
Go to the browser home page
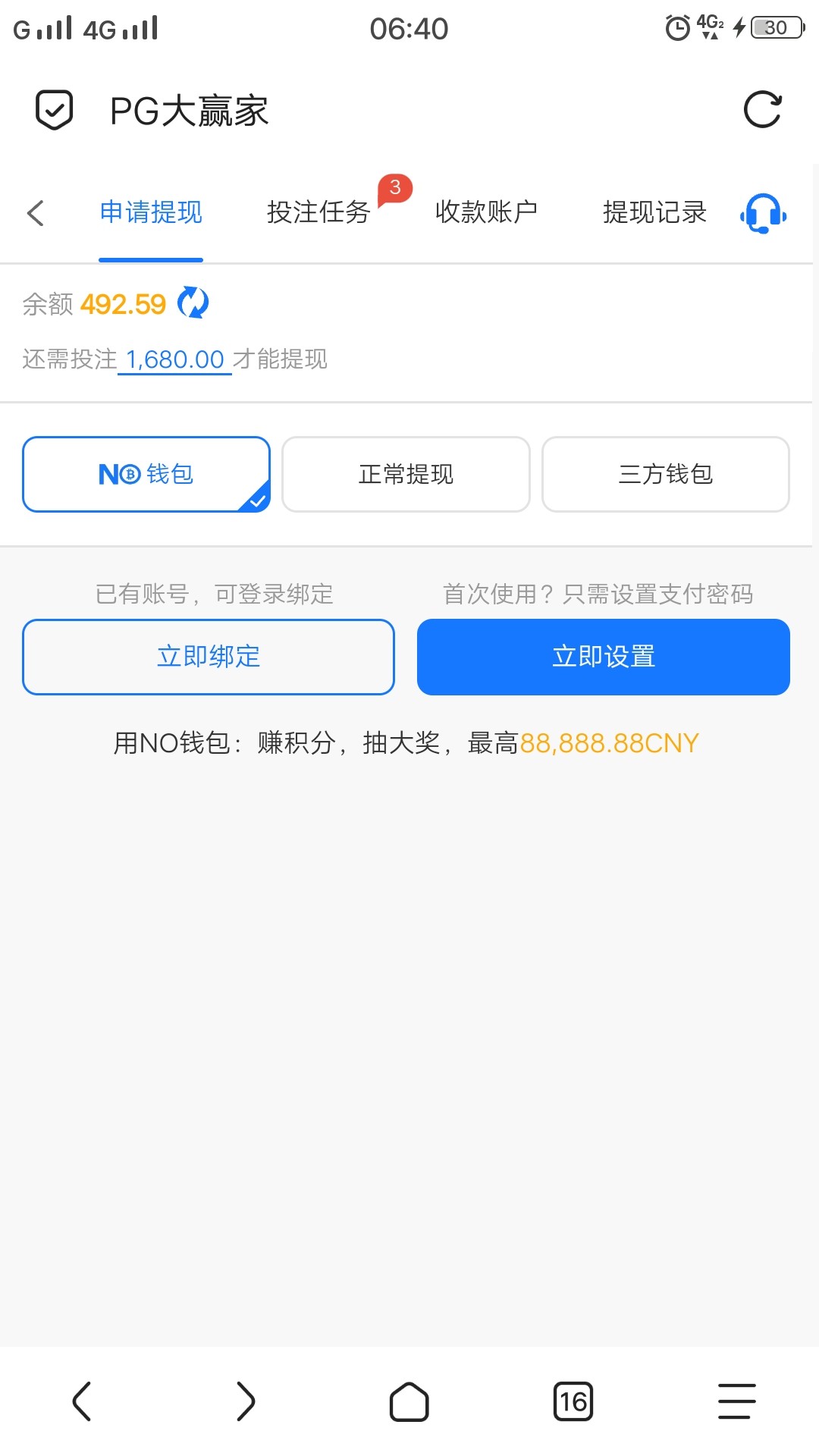coord(409,1401)
